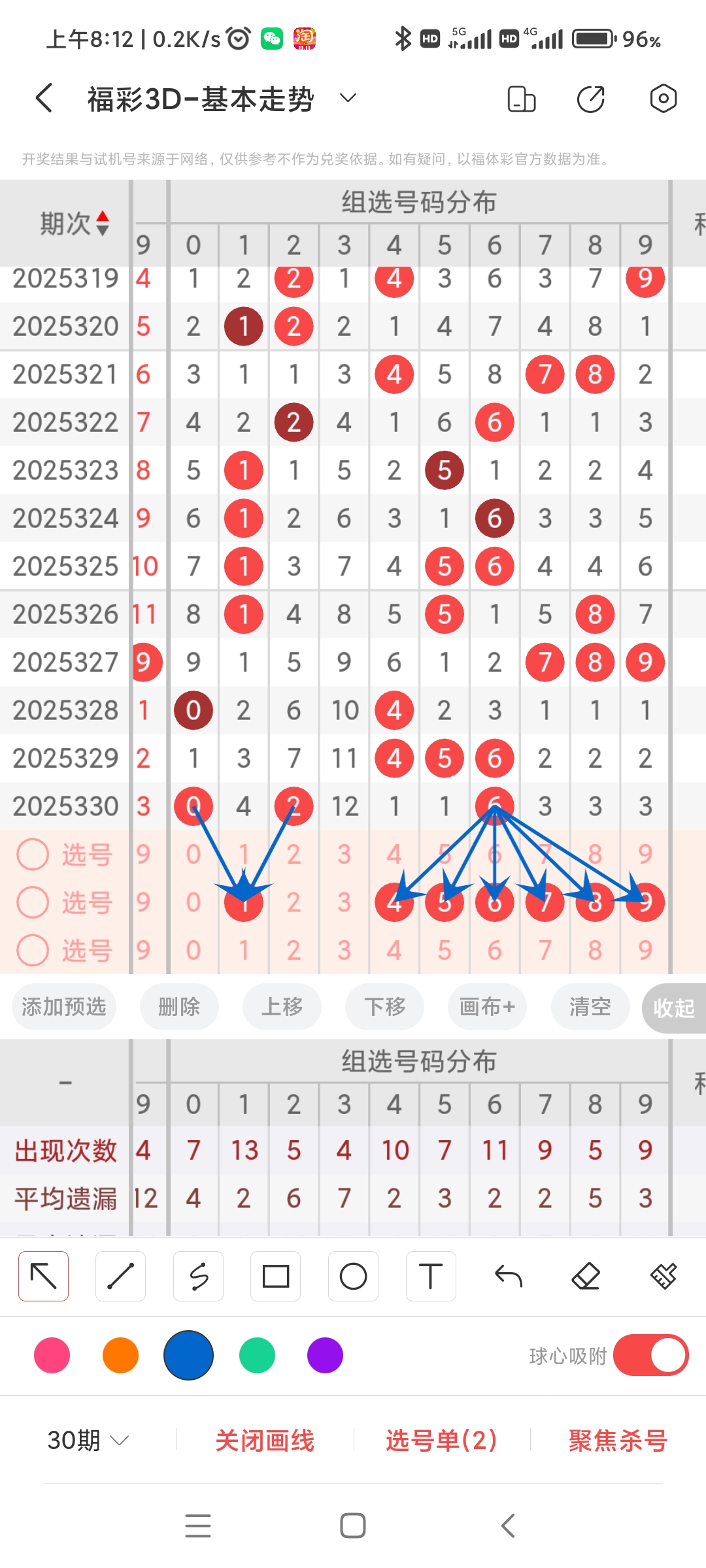Select the circle drawing tool
The width and height of the screenshot is (706, 1568).
click(x=353, y=1275)
